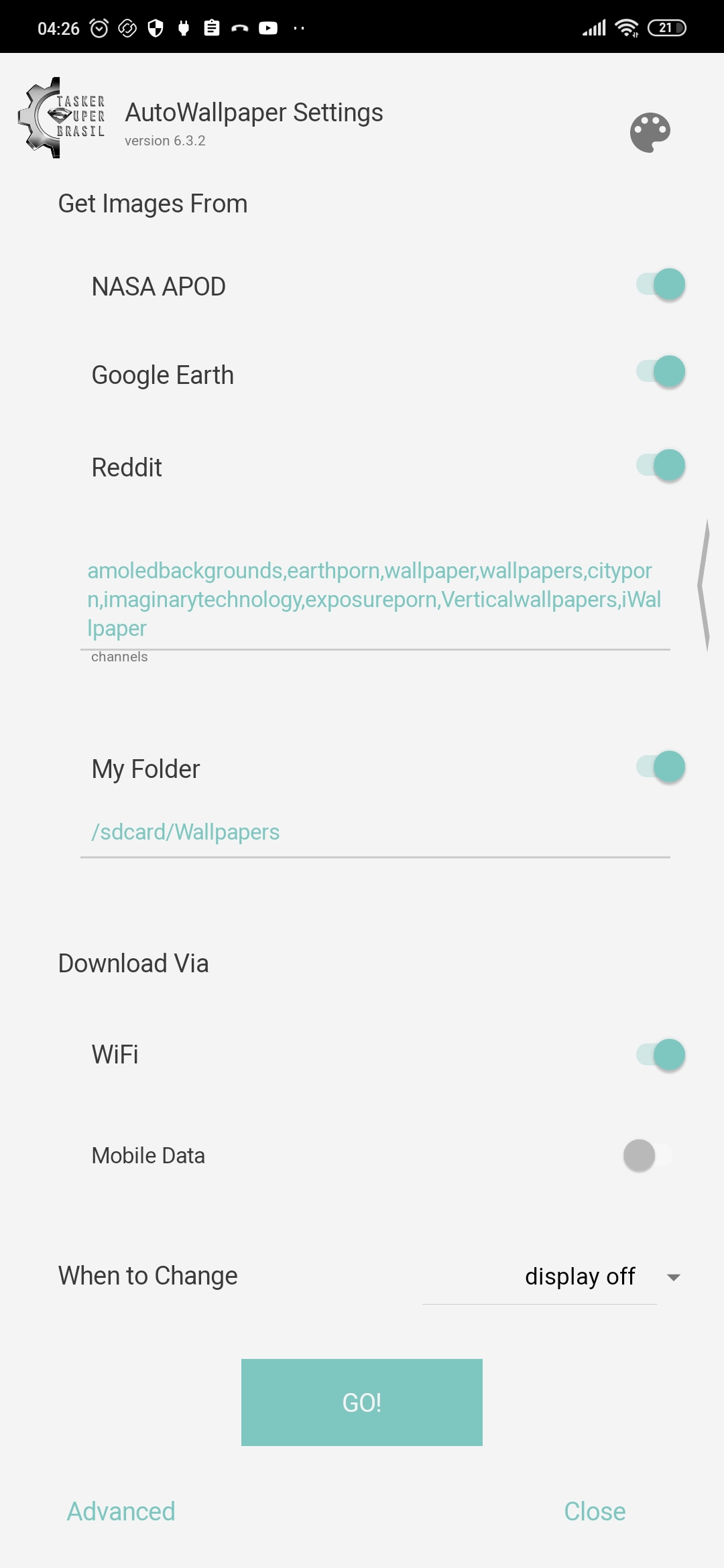Open Advanced settings
724x1568 pixels.
click(x=121, y=1512)
